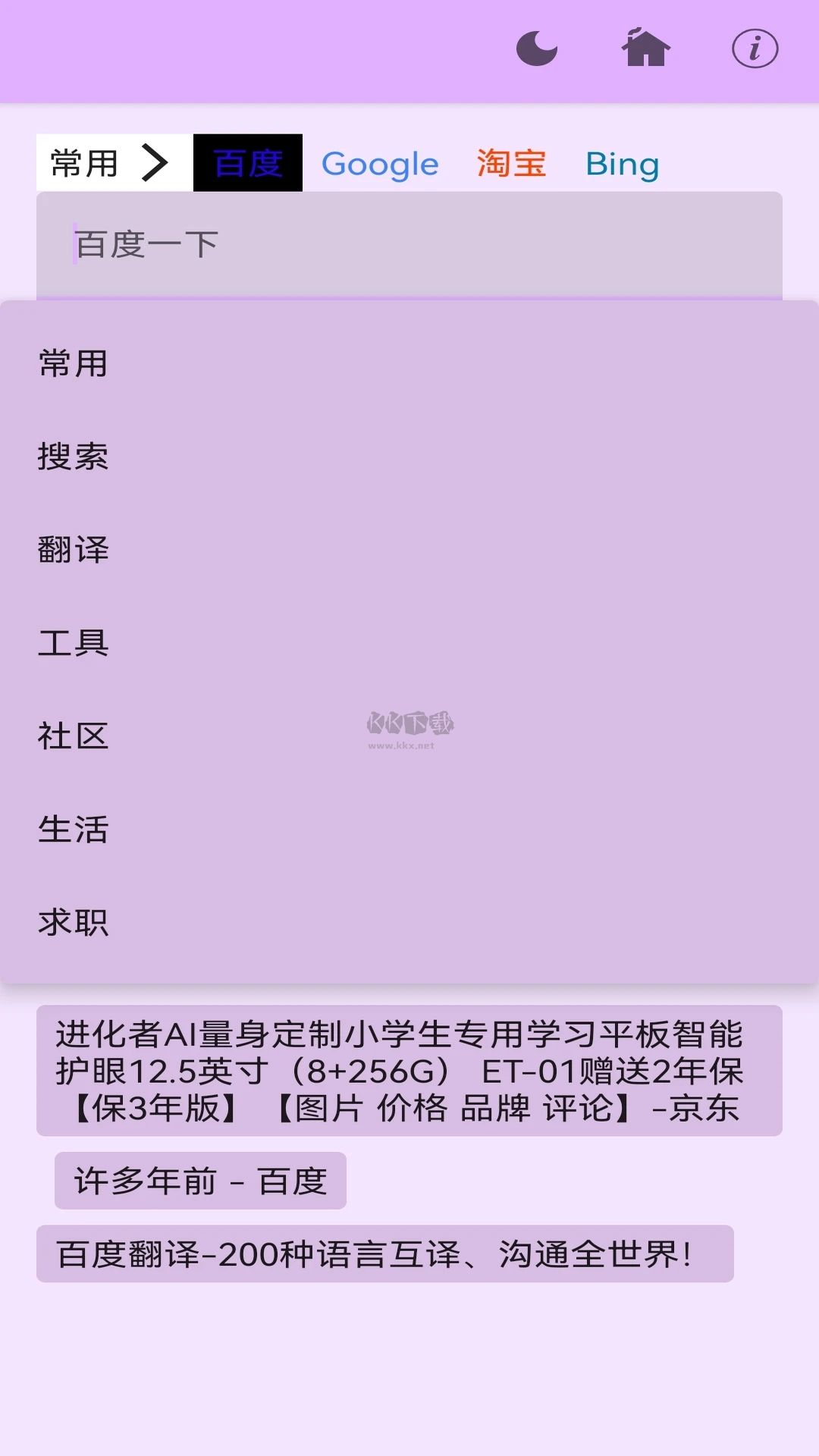Select 生活 from the category menu

[x=74, y=830]
